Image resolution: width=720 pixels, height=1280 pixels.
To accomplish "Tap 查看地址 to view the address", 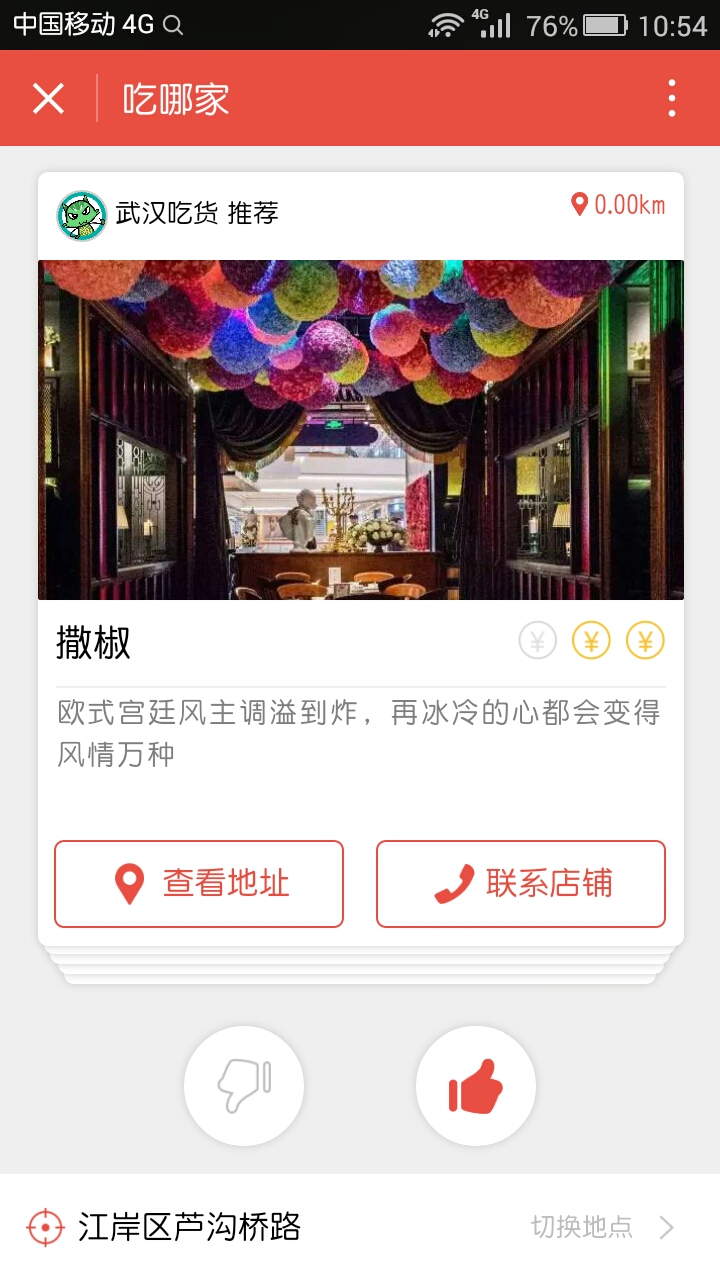I will [x=199, y=884].
